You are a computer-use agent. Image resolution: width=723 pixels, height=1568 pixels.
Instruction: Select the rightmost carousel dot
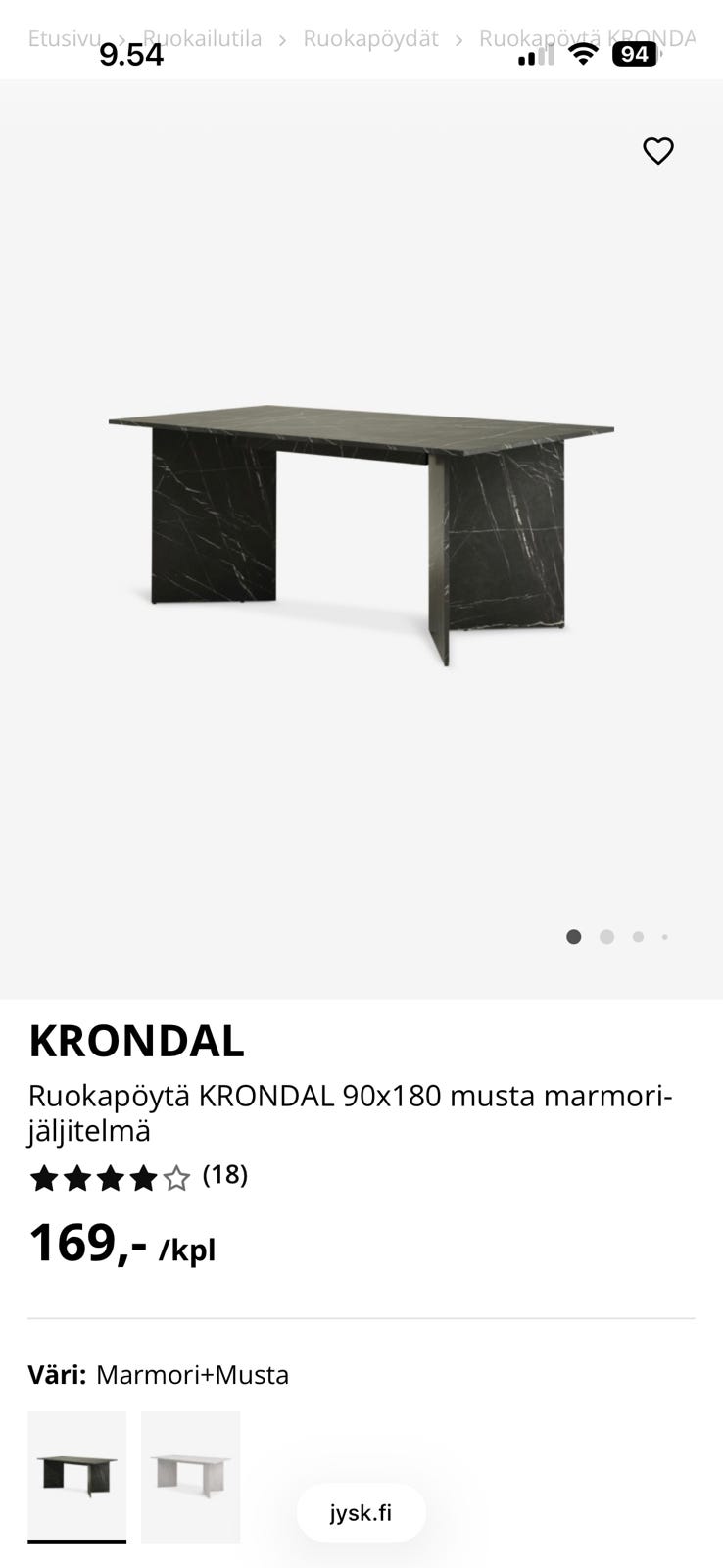point(665,937)
